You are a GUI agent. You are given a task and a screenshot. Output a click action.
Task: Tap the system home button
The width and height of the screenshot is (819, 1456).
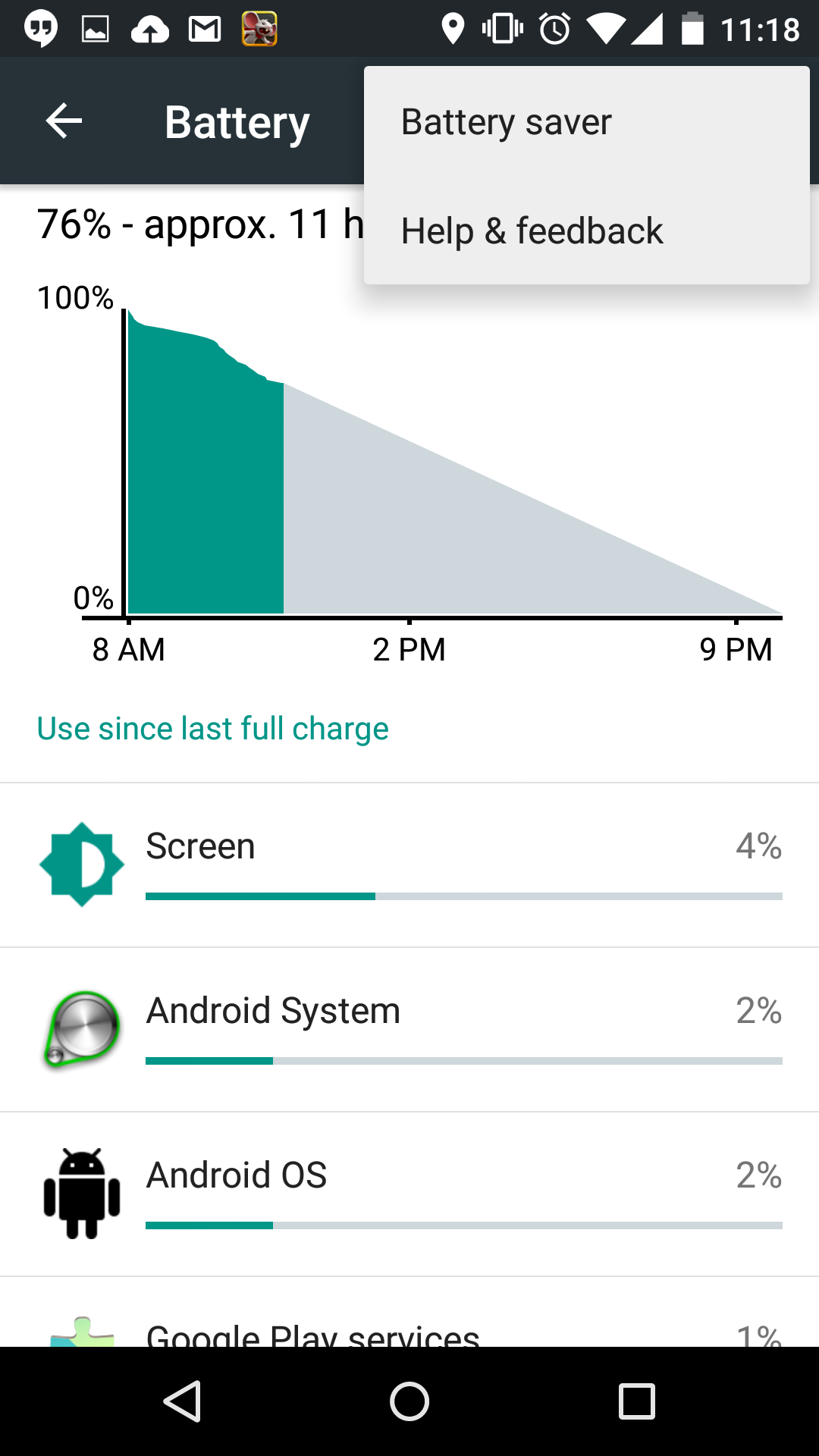(409, 1401)
